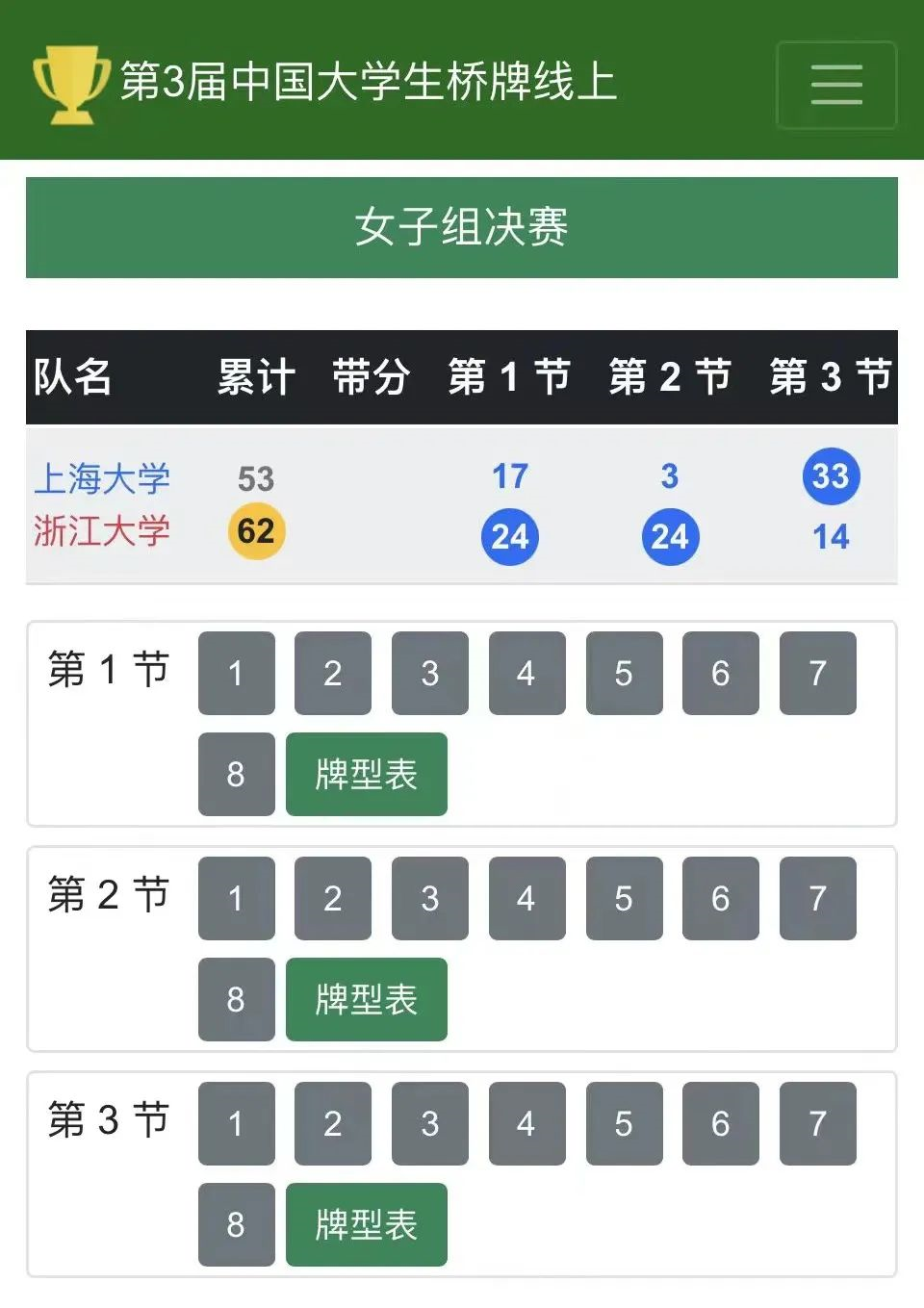
Task: View 牌型表 for 第 3 节
Action: 366,1224
